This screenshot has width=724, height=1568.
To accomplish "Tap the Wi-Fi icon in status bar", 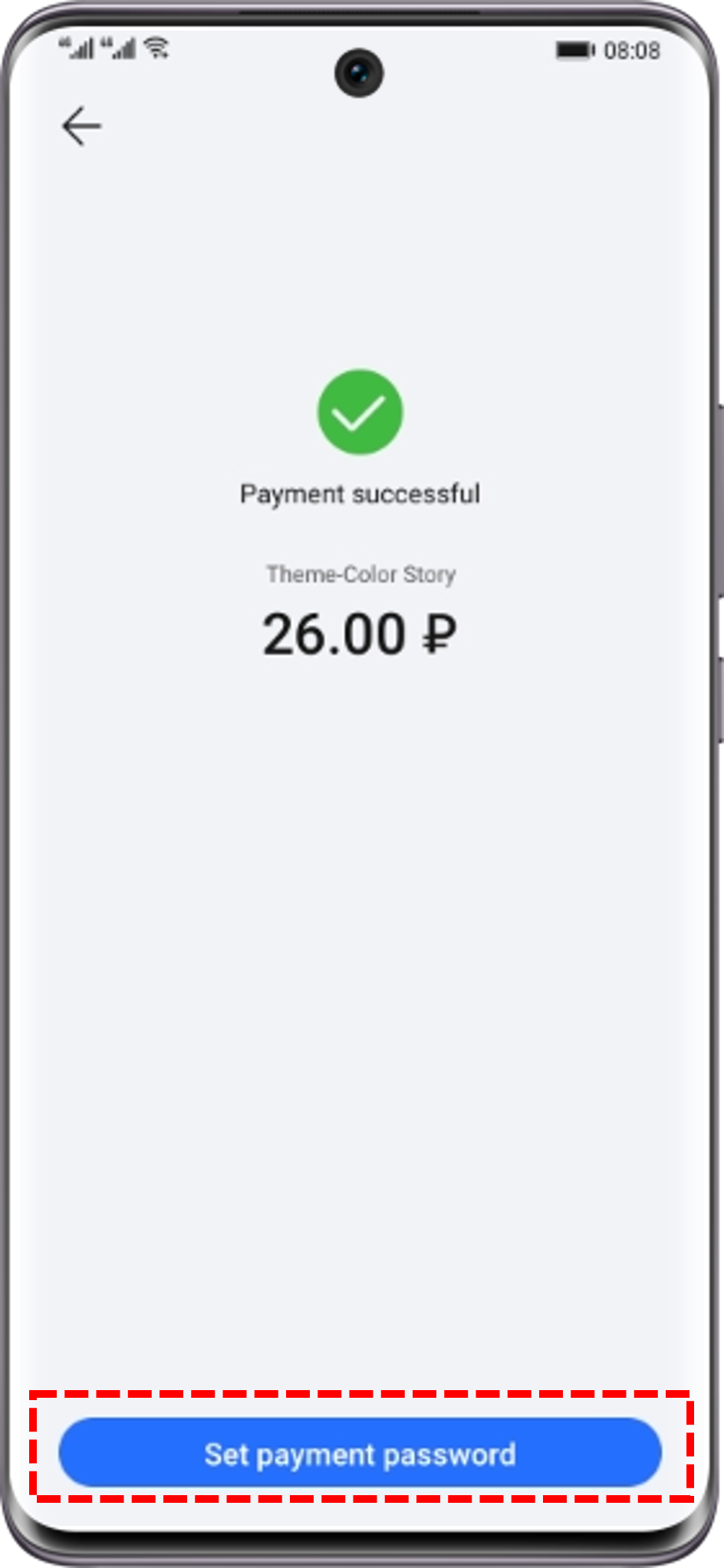I will click(x=156, y=48).
